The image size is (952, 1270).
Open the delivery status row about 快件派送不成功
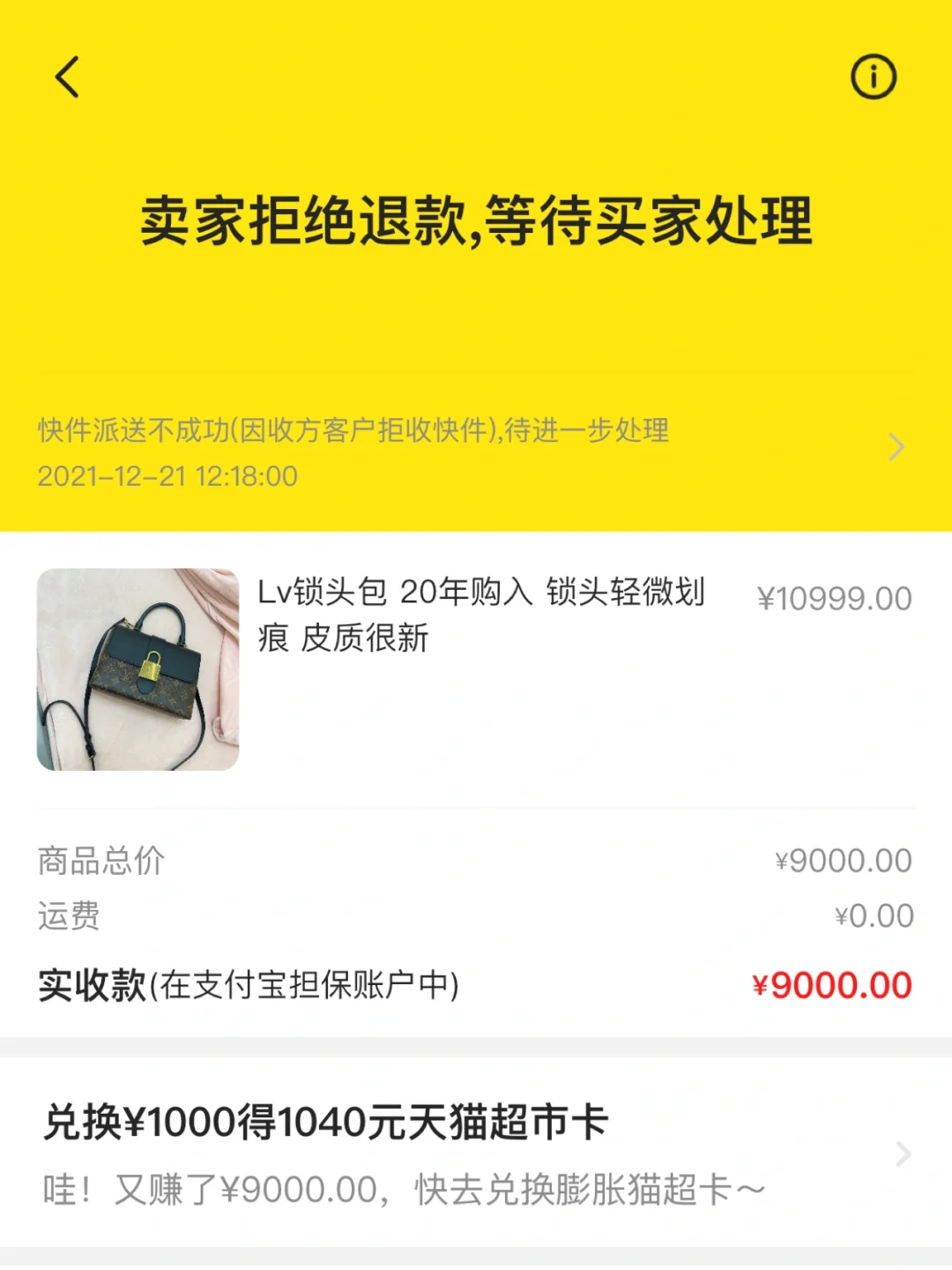coord(476,452)
